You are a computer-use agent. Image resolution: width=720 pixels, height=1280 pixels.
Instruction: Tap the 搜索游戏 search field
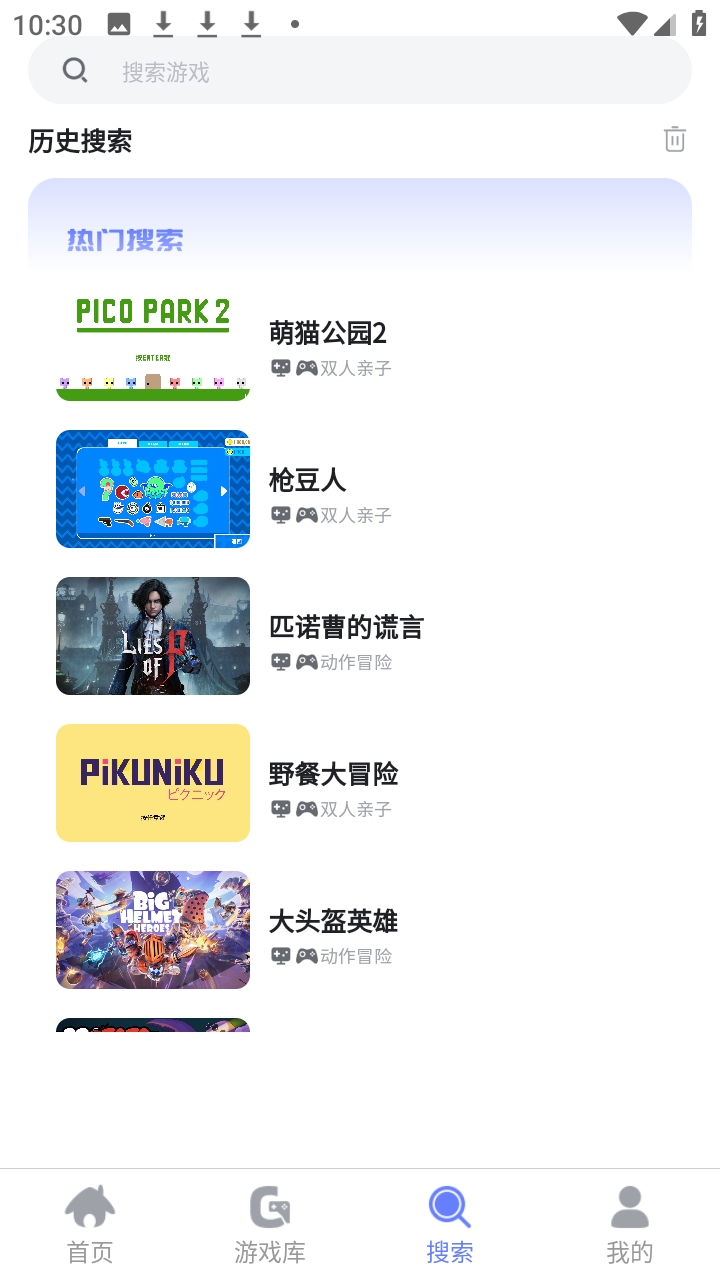[360, 71]
